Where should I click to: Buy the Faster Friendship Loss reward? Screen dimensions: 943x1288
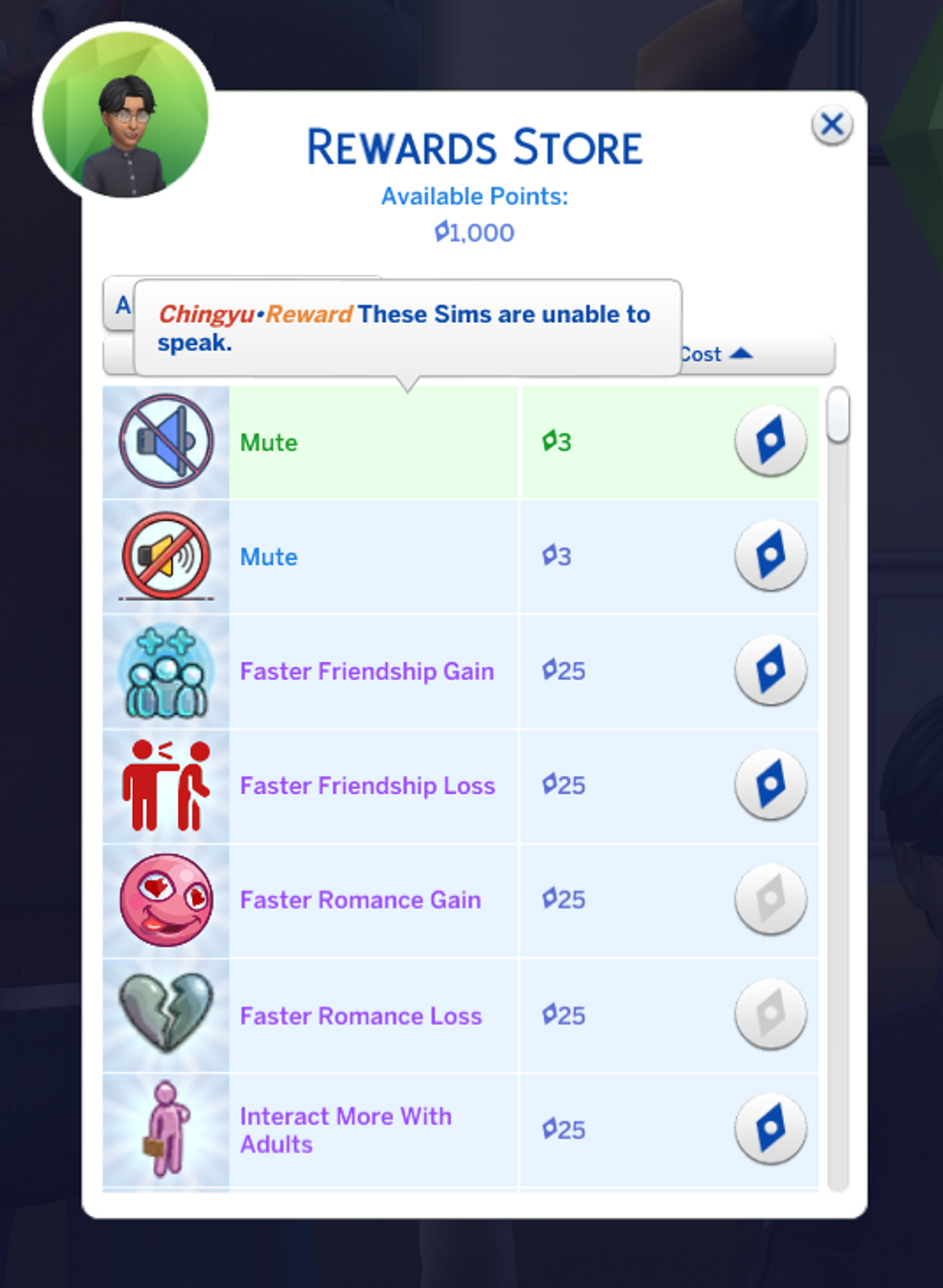pyautogui.click(x=769, y=785)
